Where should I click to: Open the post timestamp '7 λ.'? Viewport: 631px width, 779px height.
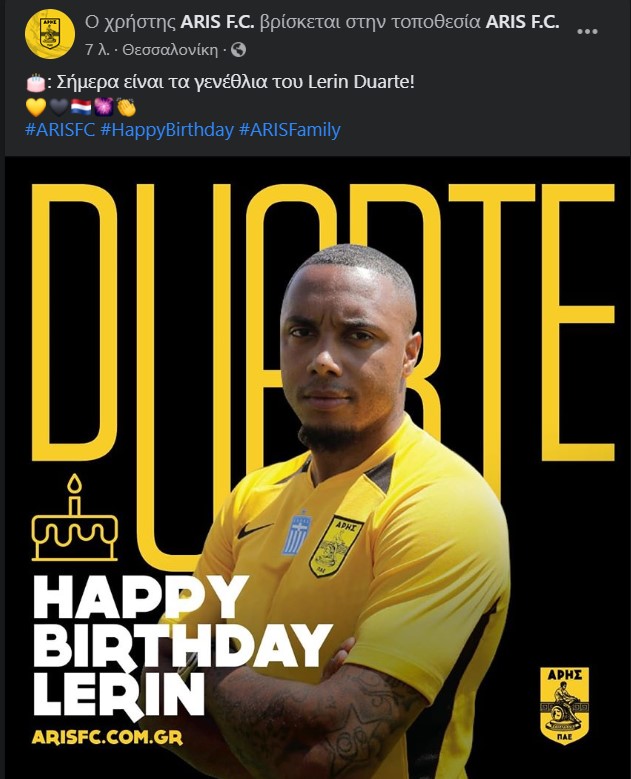coord(97,48)
